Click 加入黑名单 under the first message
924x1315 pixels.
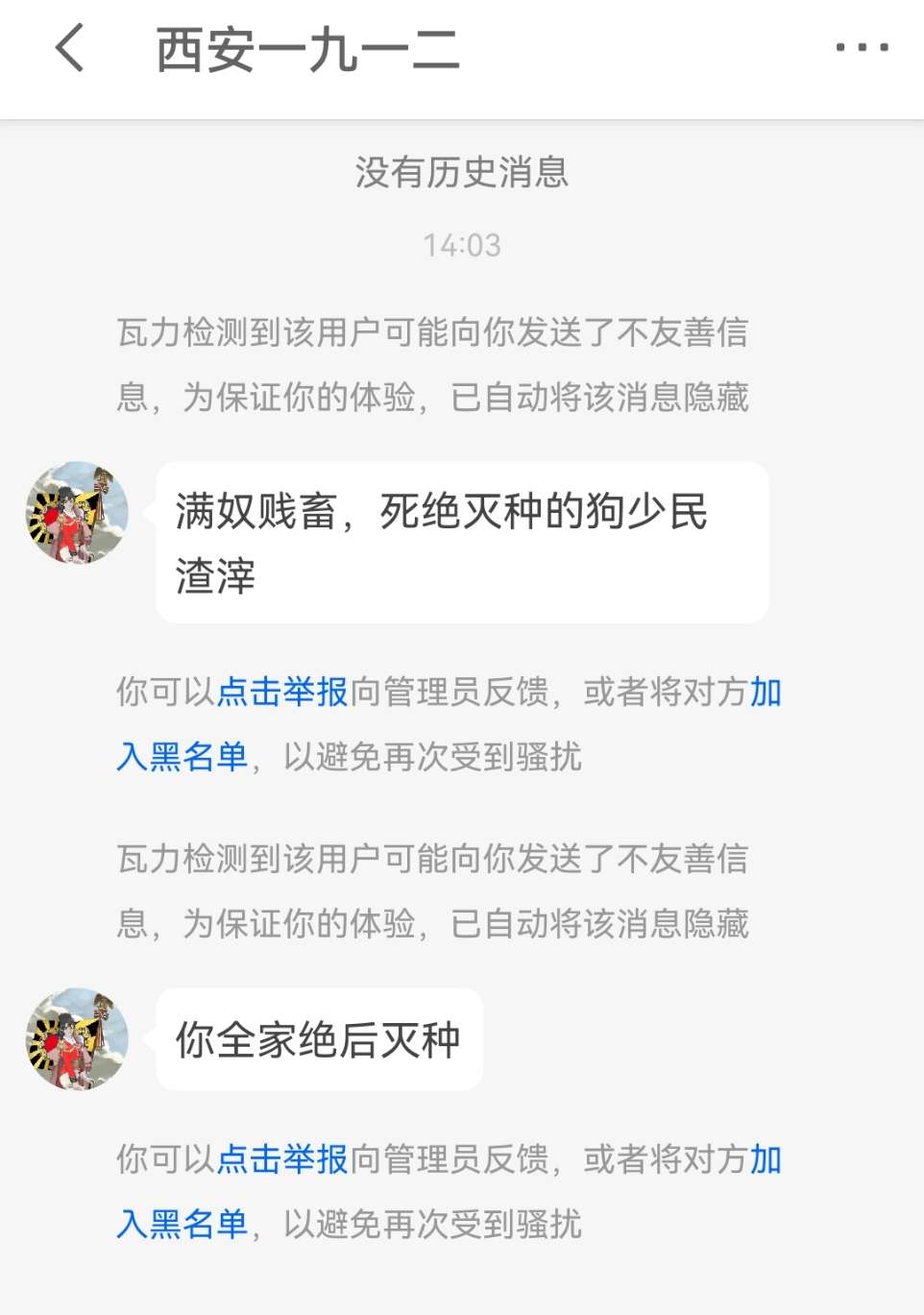(x=182, y=755)
